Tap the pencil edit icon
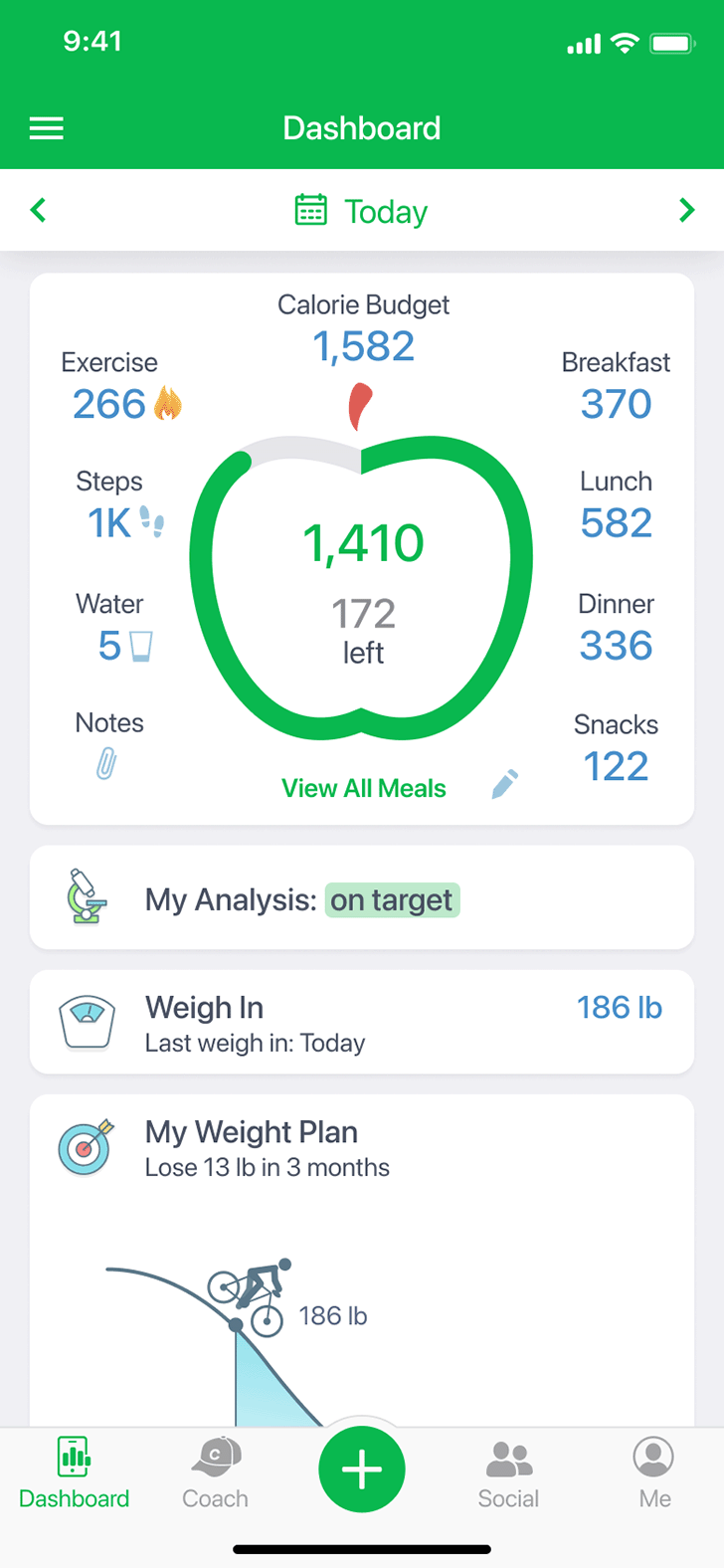Image resolution: width=724 pixels, height=1568 pixels. tap(505, 784)
